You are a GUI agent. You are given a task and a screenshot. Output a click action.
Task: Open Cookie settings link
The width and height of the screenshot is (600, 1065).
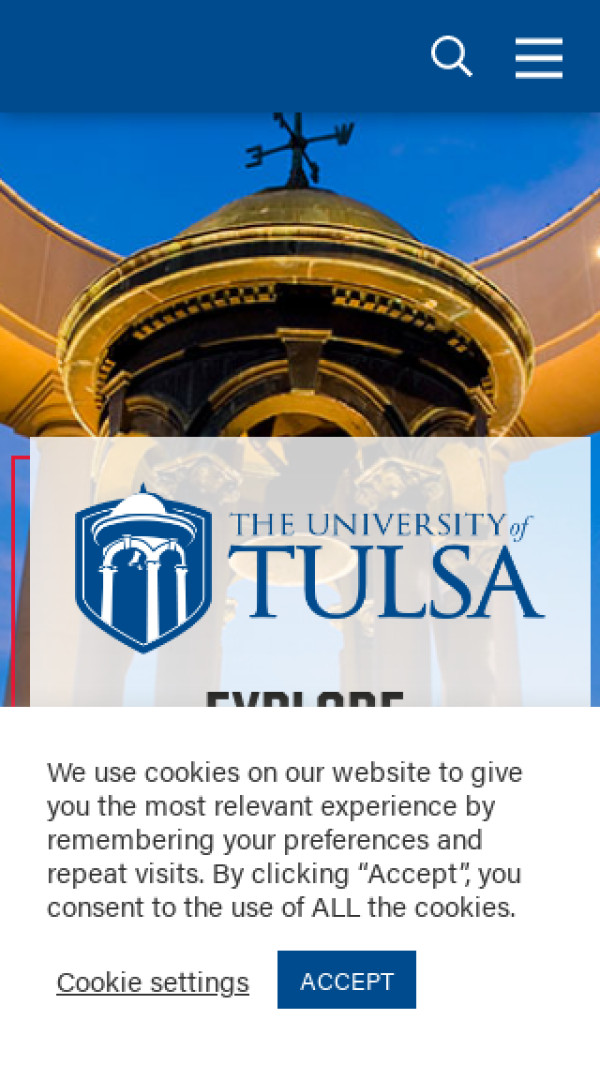pyautogui.click(x=153, y=982)
